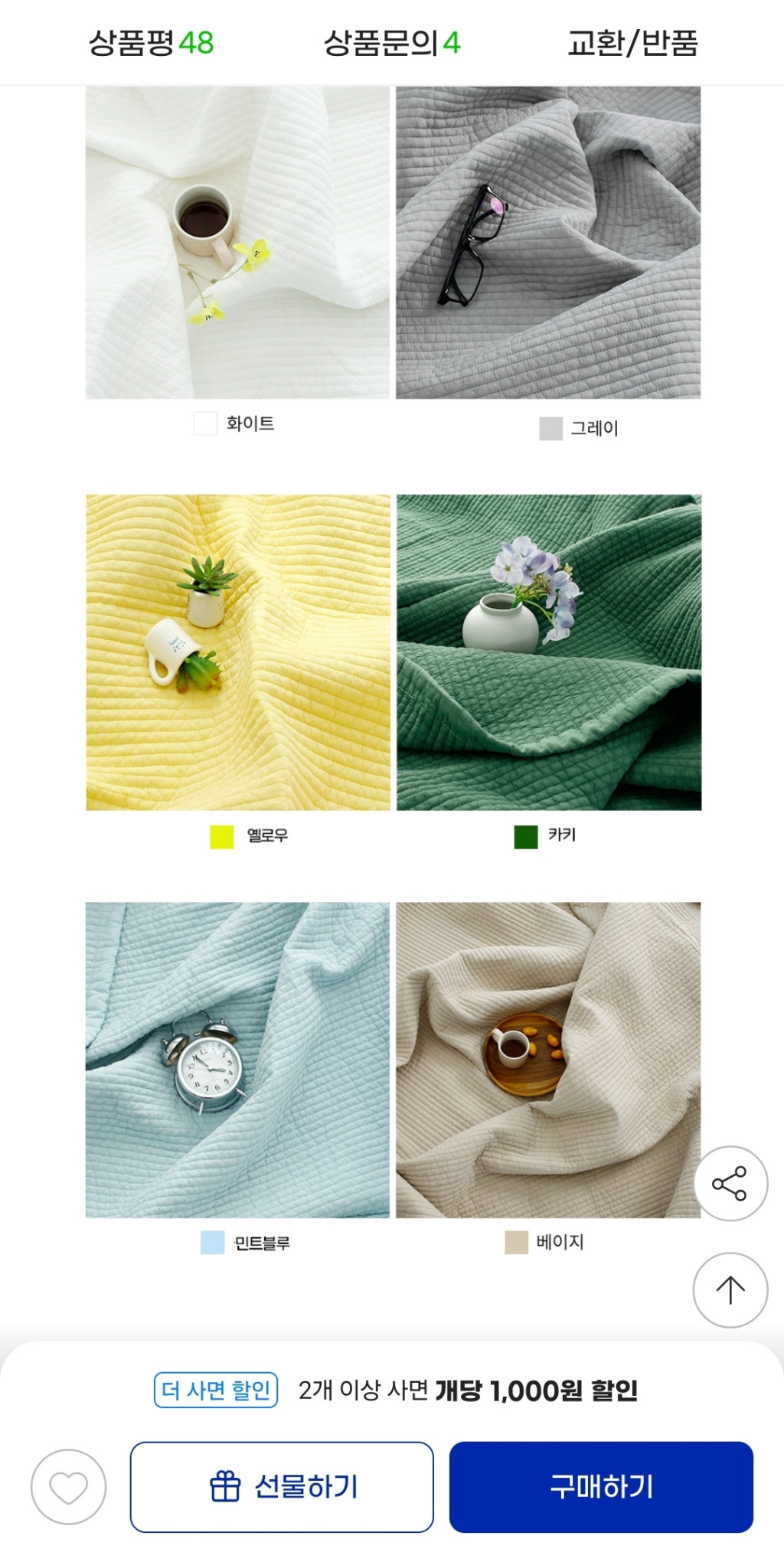The height and width of the screenshot is (1549, 784).
Task: Add product to wishlist with heart
Action: pyautogui.click(x=68, y=1486)
